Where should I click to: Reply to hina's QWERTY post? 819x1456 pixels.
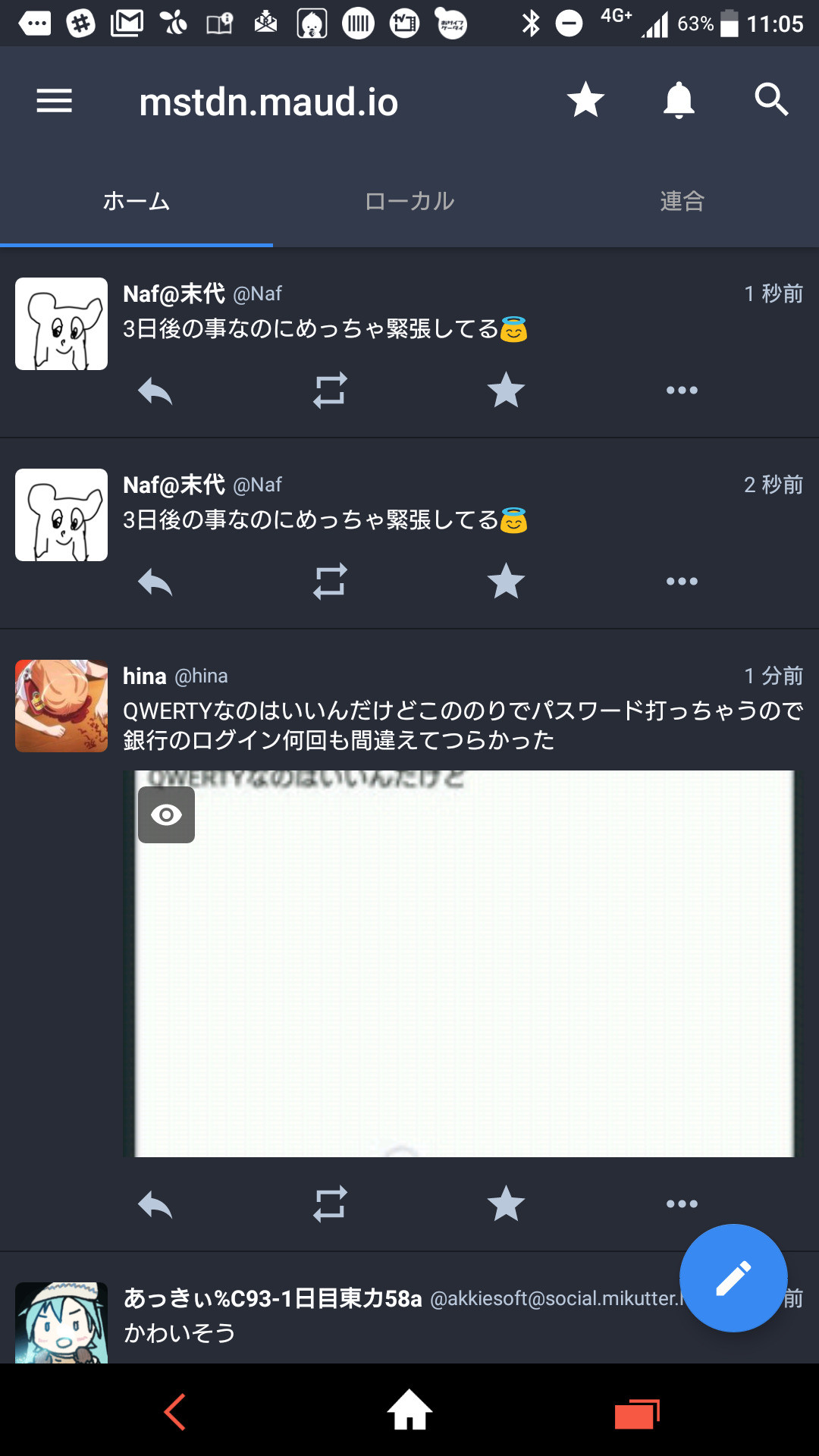[155, 1204]
